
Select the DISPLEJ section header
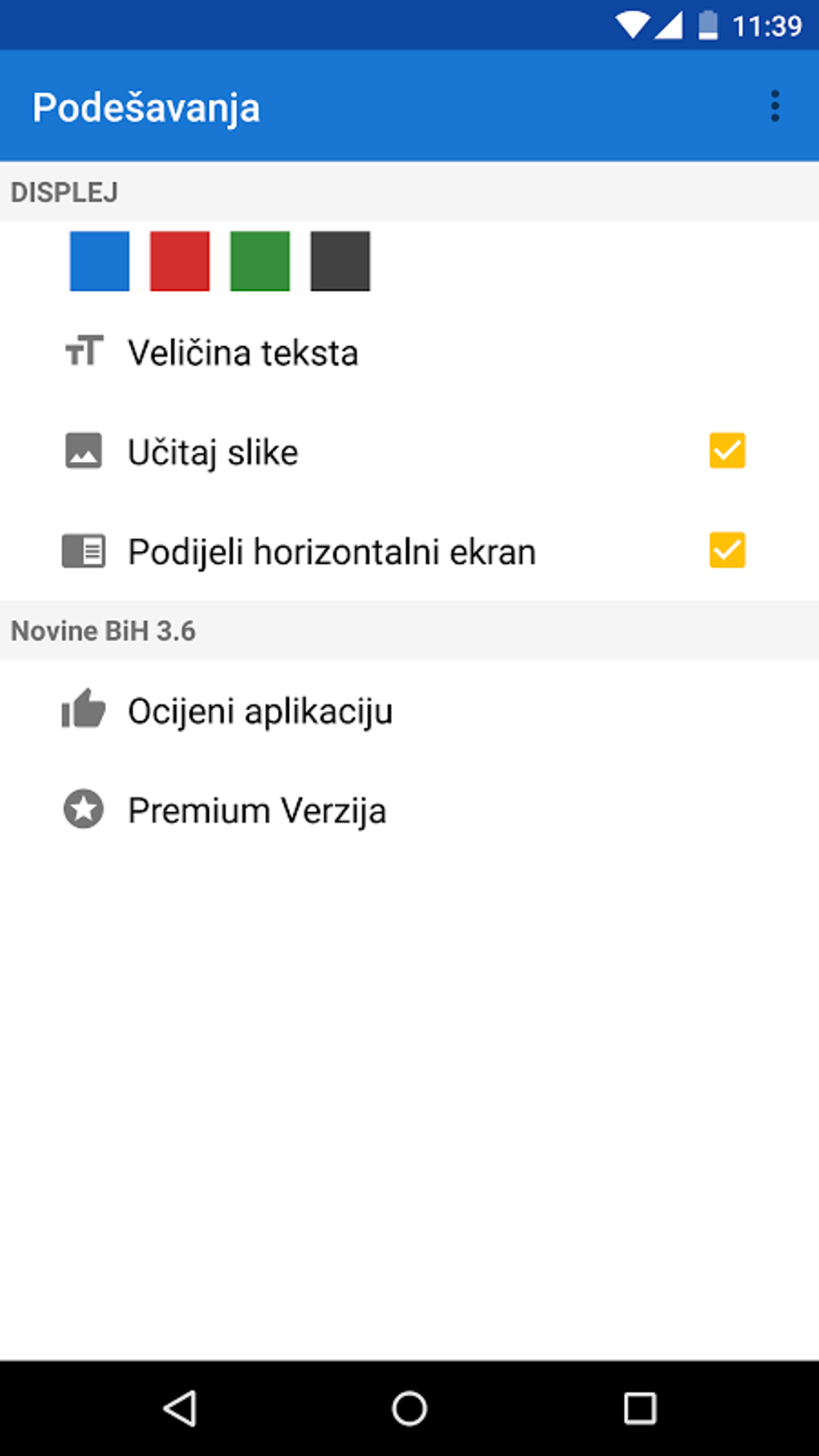(x=63, y=192)
